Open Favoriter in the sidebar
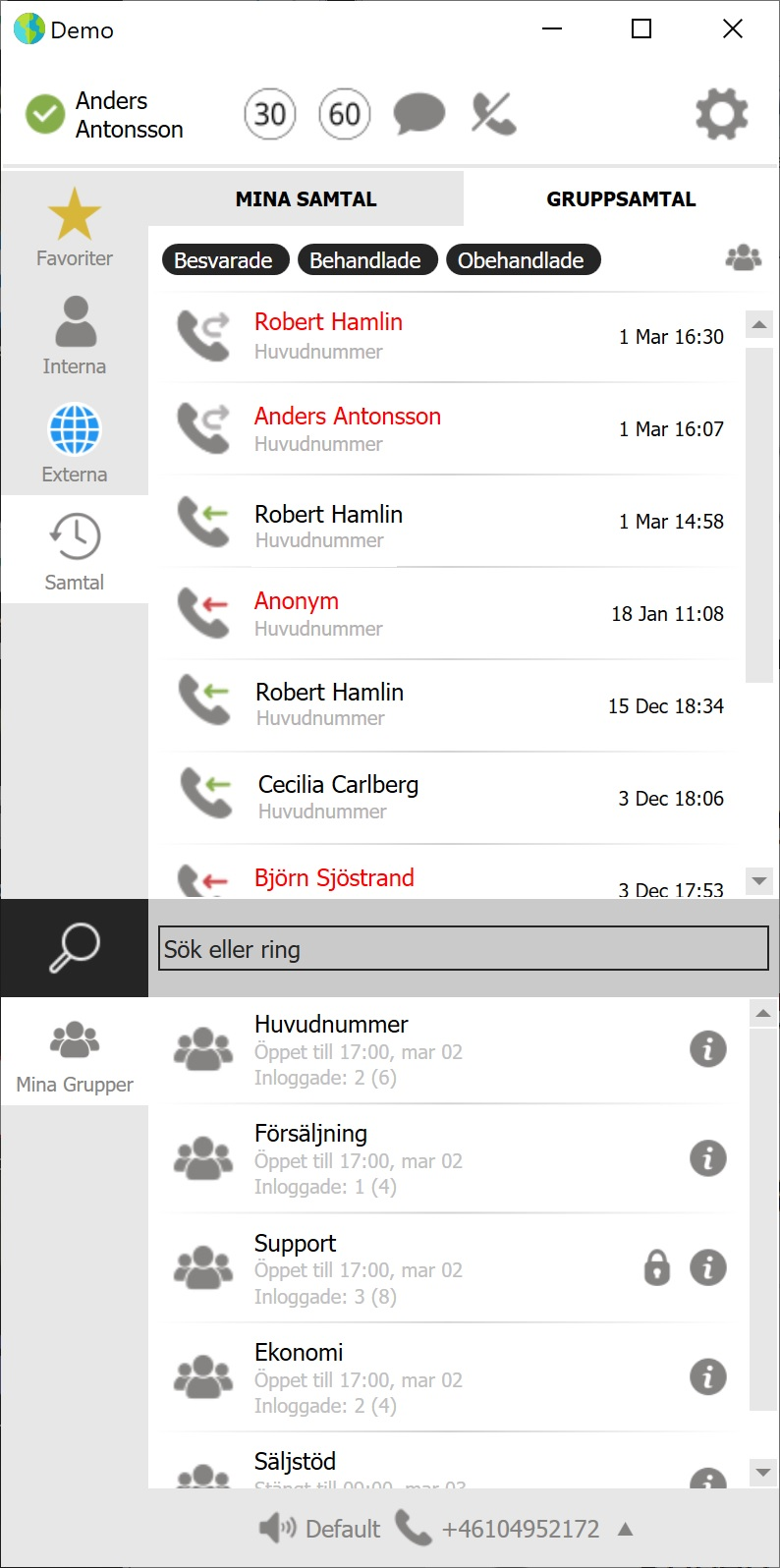 pyautogui.click(x=75, y=227)
